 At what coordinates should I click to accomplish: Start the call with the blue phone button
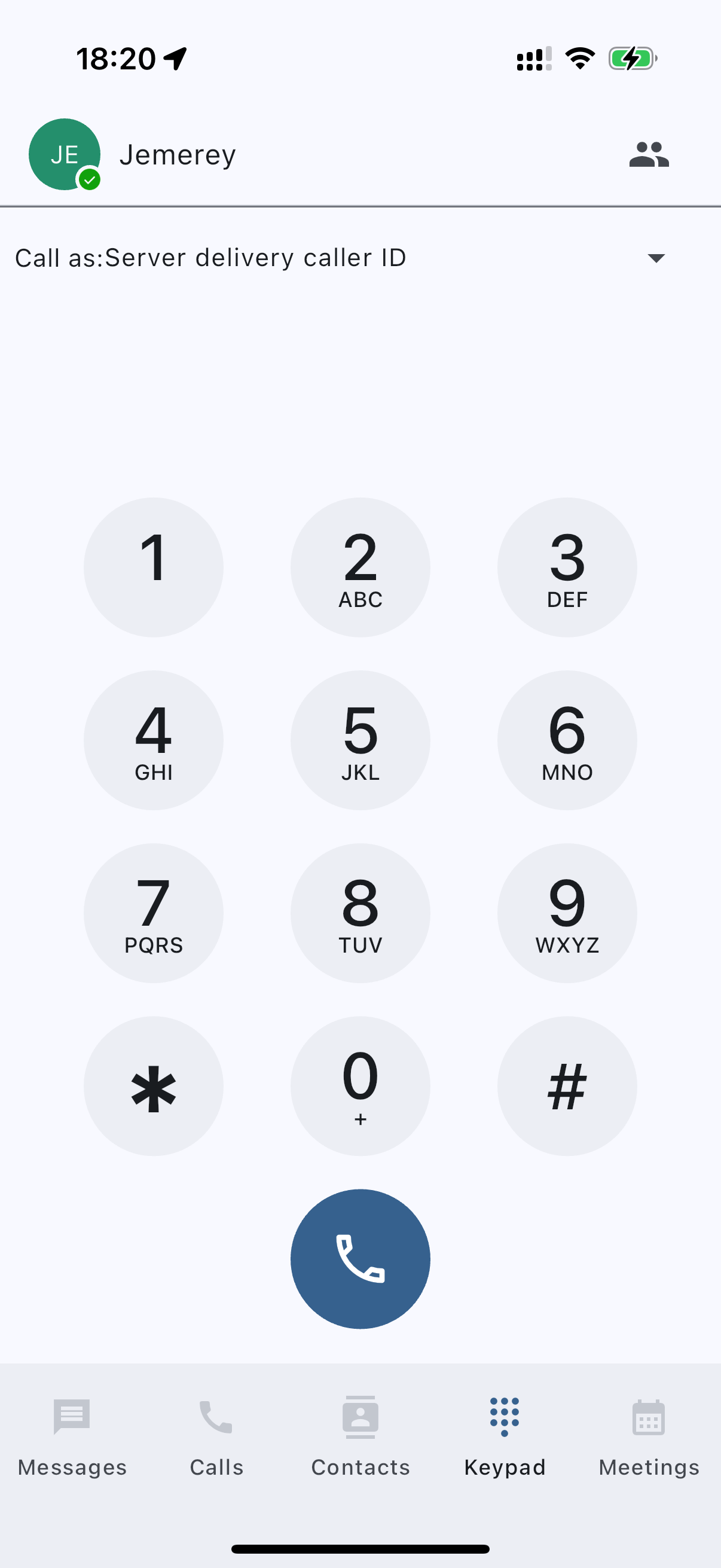point(360,1259)
